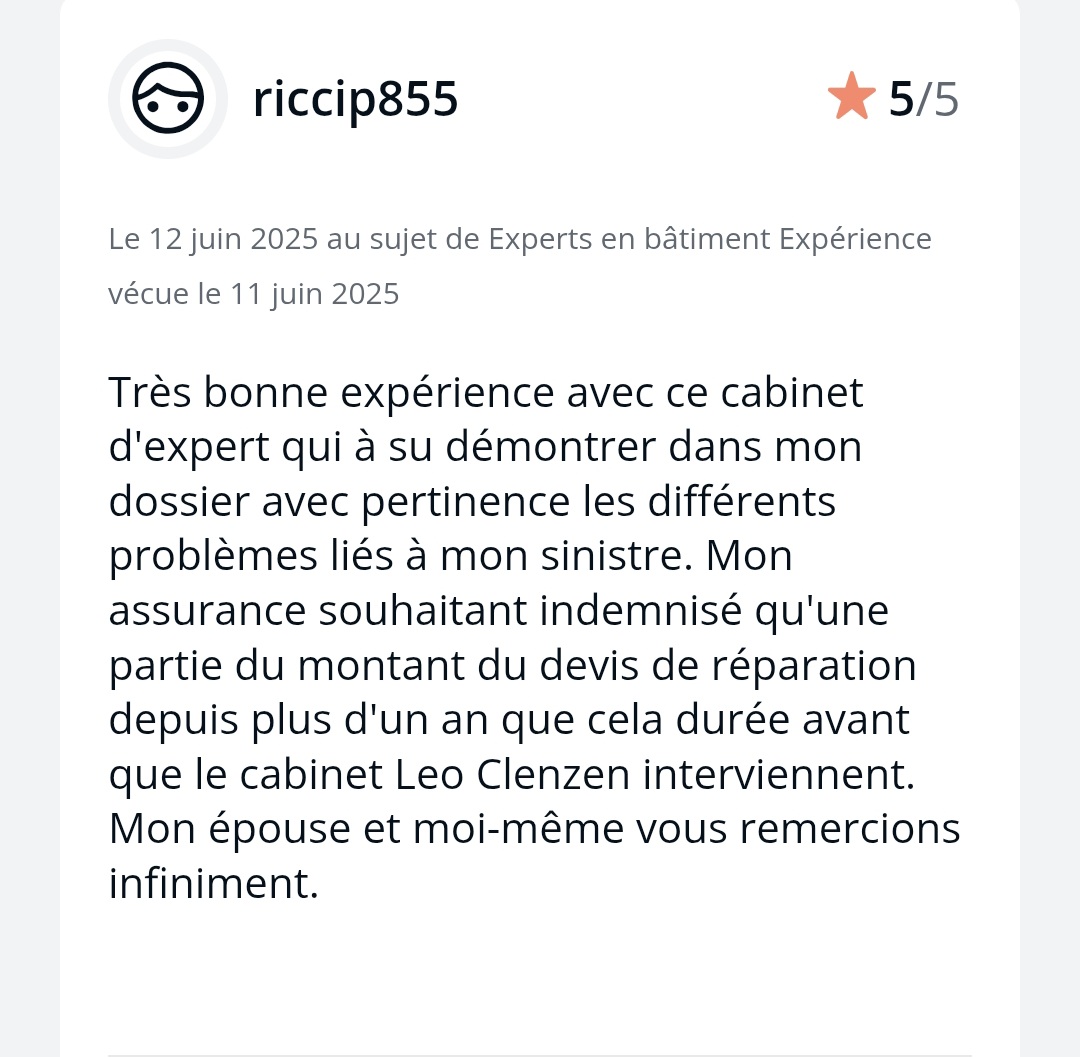Open riccip855's reviewer profile
1080x1057 pixels.
355,100
